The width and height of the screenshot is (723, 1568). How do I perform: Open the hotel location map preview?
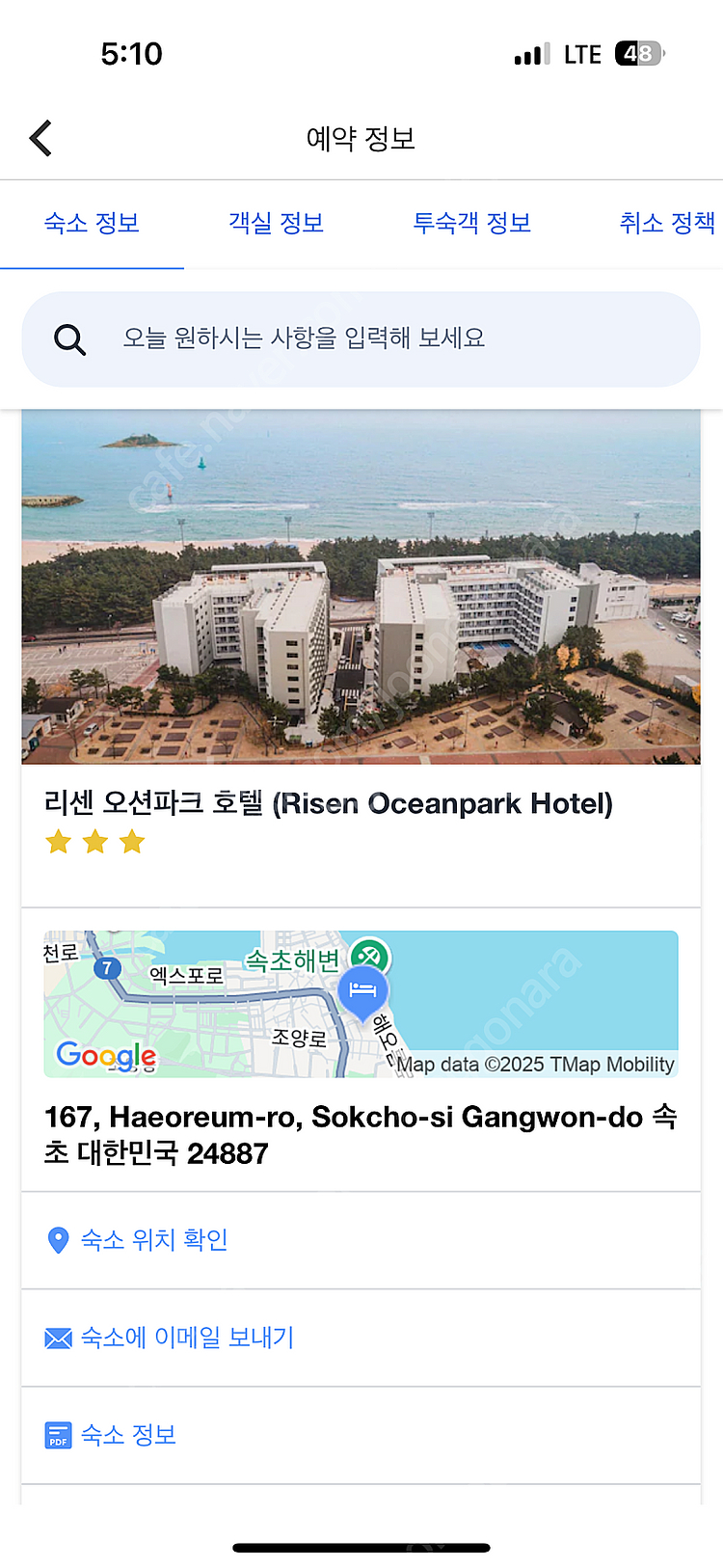361,1004
